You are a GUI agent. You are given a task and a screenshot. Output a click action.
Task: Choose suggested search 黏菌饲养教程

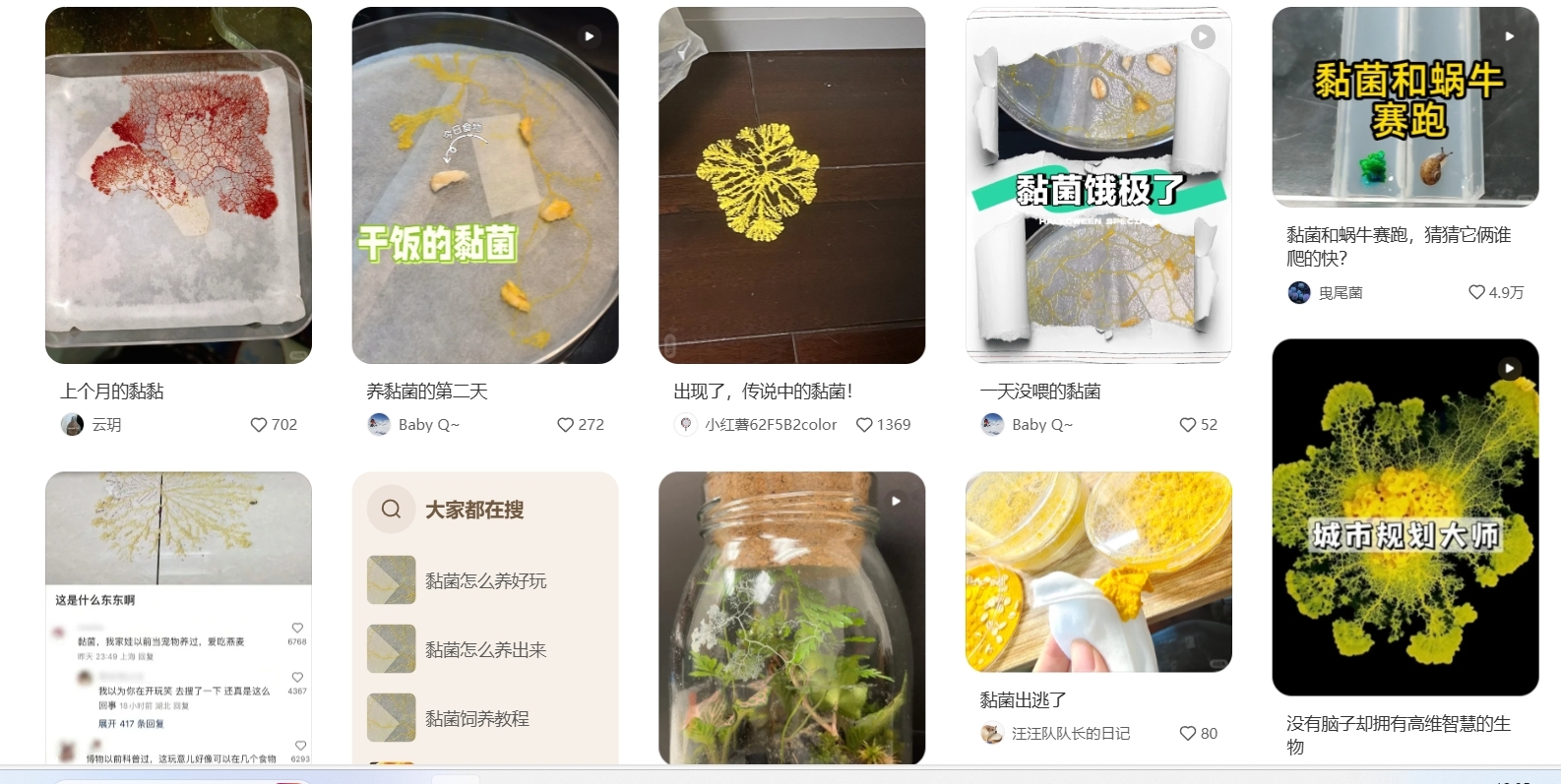(477, 719)
